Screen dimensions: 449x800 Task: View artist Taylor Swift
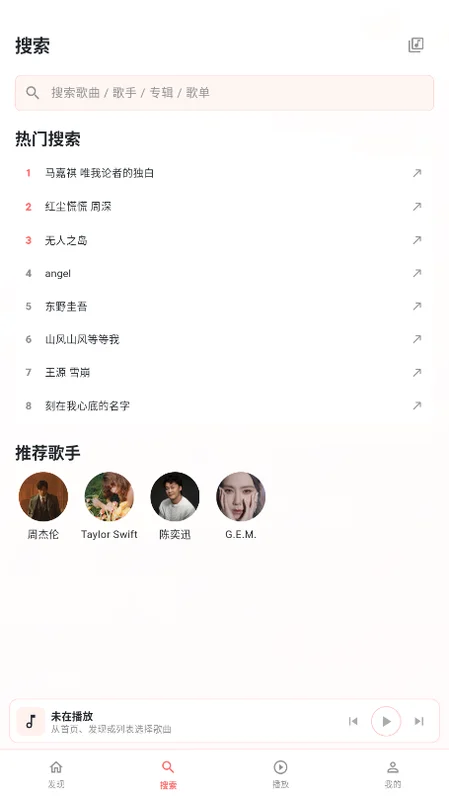point(109,506)
